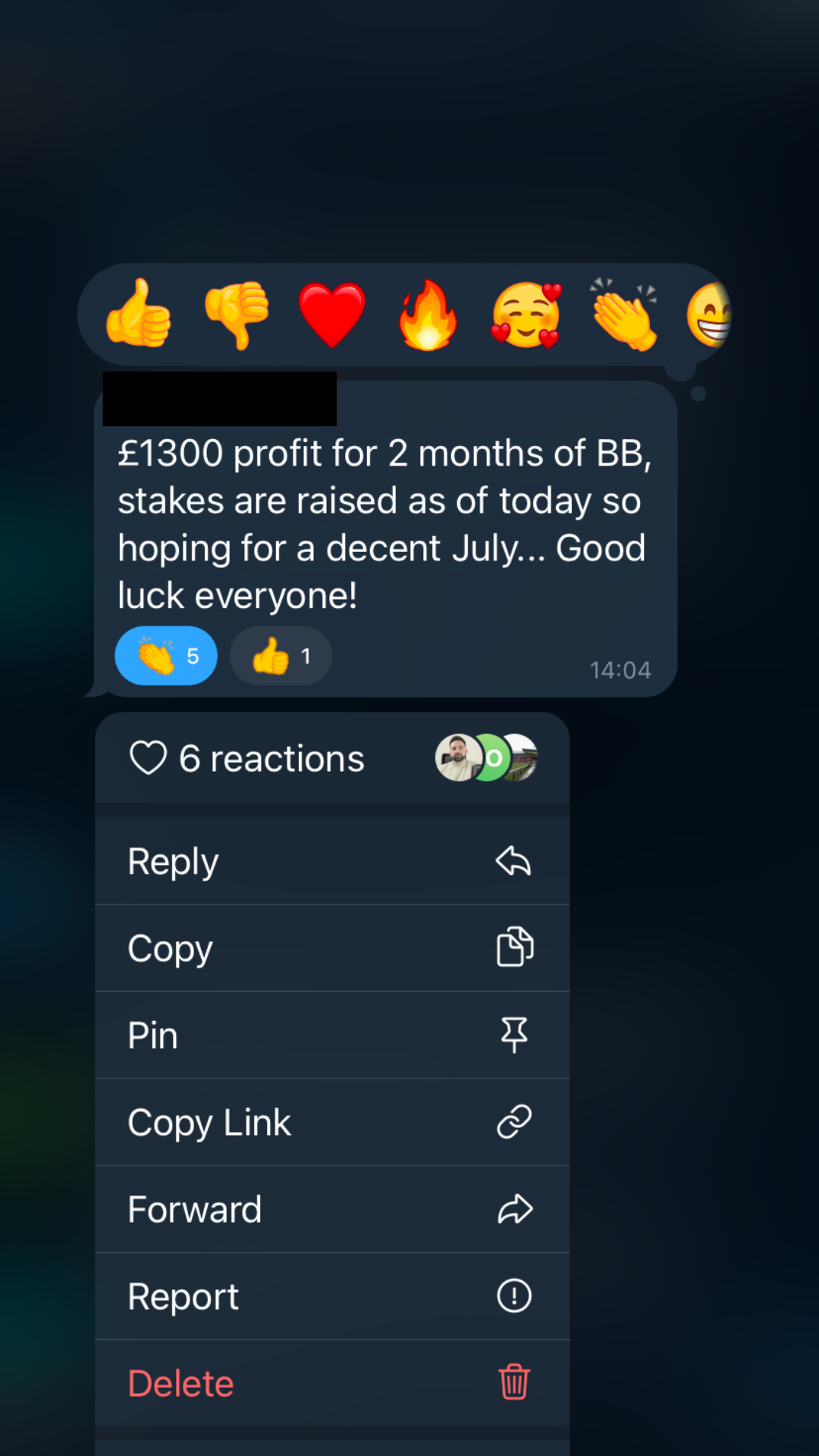Forward this message
This screenshot has width=819, height=1456.
[332, 1210]
